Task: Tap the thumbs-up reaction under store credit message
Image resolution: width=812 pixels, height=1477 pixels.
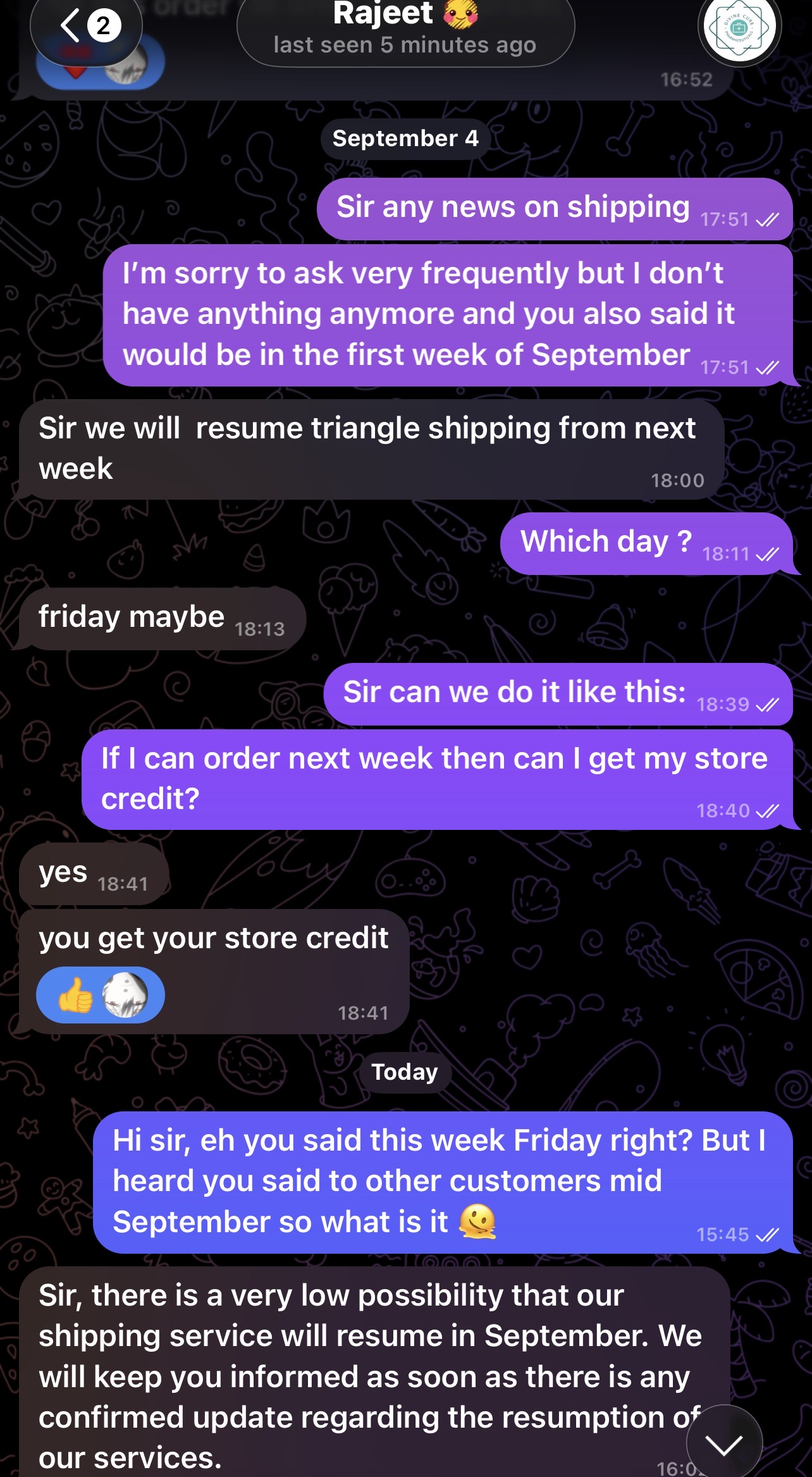Action: (101, 995)
